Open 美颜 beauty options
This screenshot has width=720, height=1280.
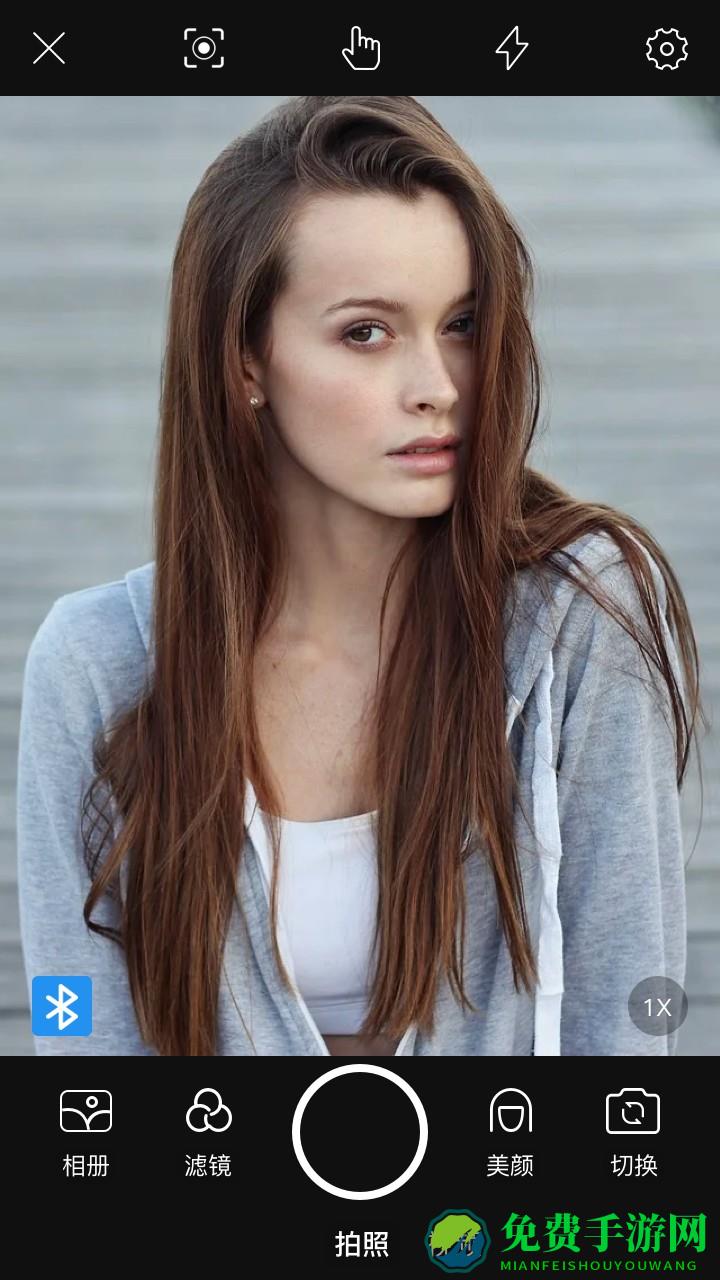[x=510, y=1132]
